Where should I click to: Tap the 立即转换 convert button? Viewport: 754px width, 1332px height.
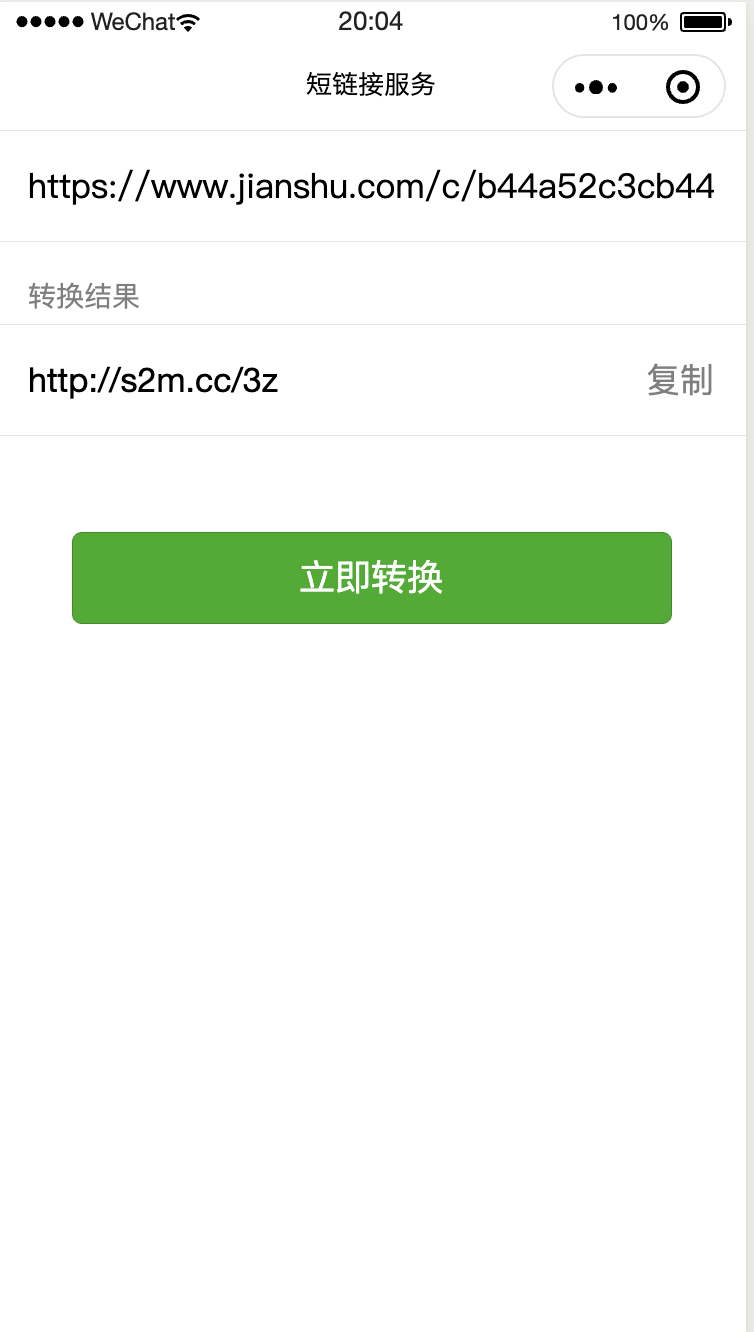point(371,578)
